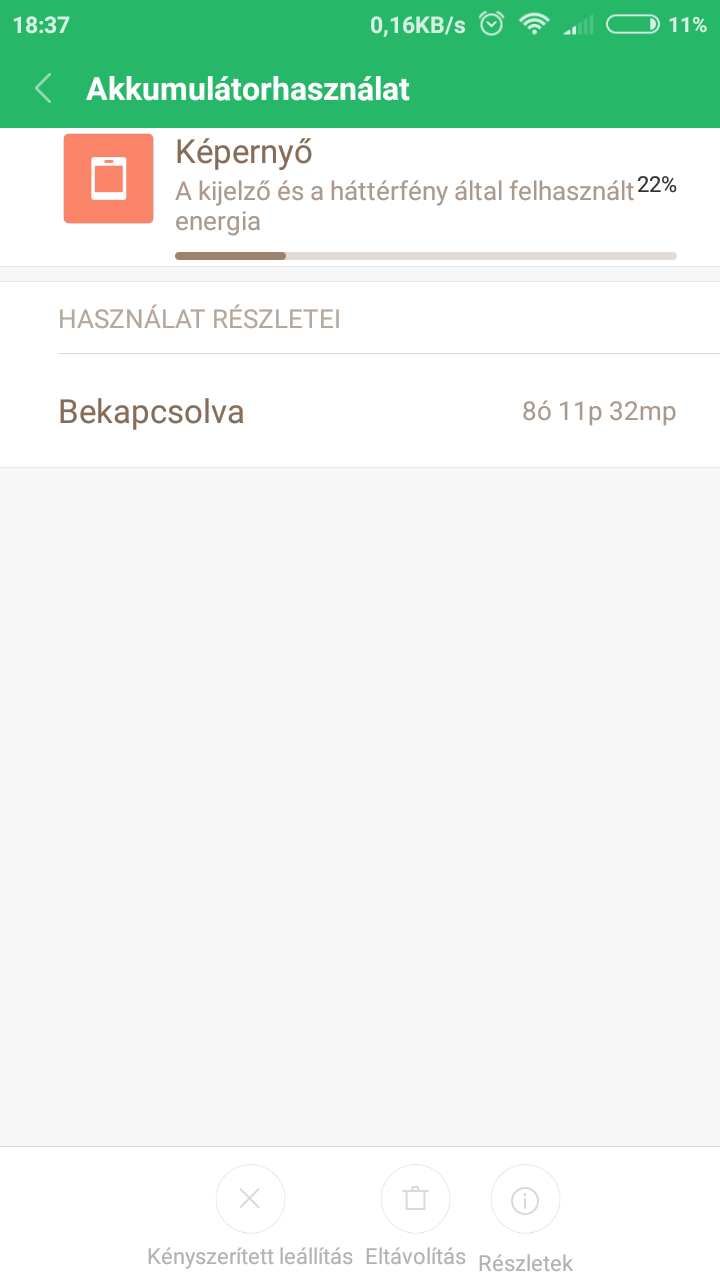The image size is (720, 1280).
Task: Tap the Eltávolítás trash button
Action: pos(416,1199)
